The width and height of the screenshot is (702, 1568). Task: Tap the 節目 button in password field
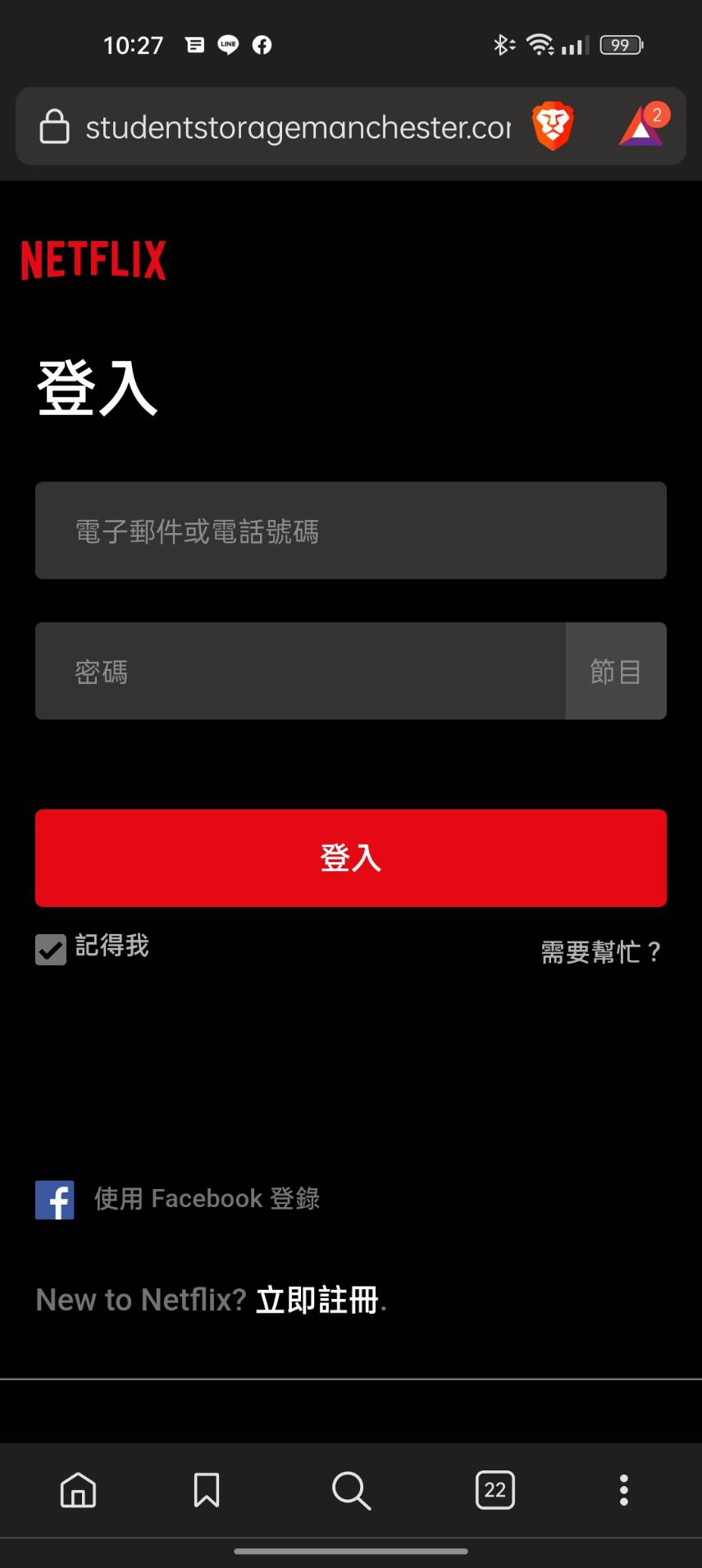point(615,671)
